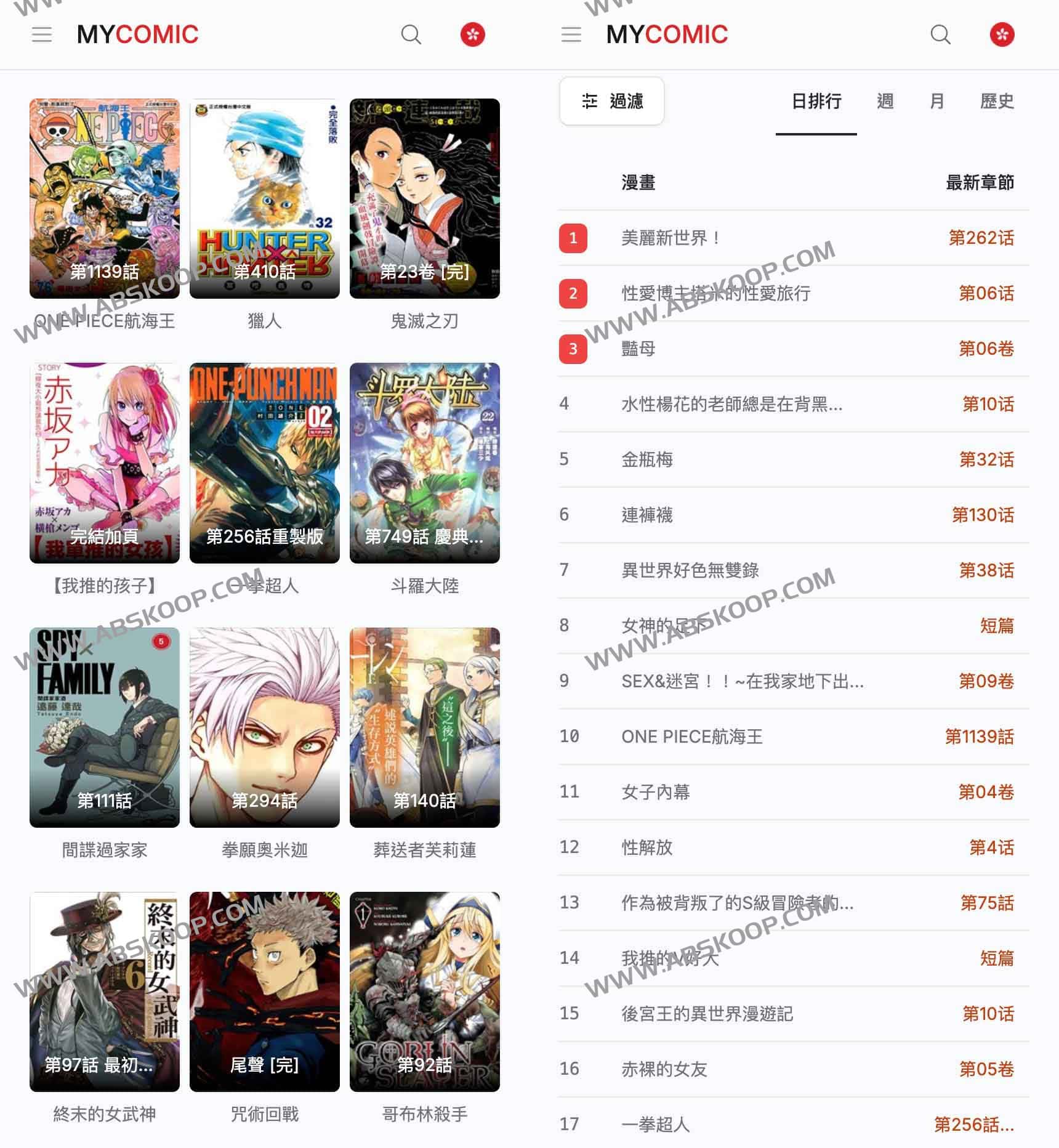Open 第1139话 link for ONE PIECE航海王 in ranking
Screen dimensions: 1059x1148
coord(981,737)
